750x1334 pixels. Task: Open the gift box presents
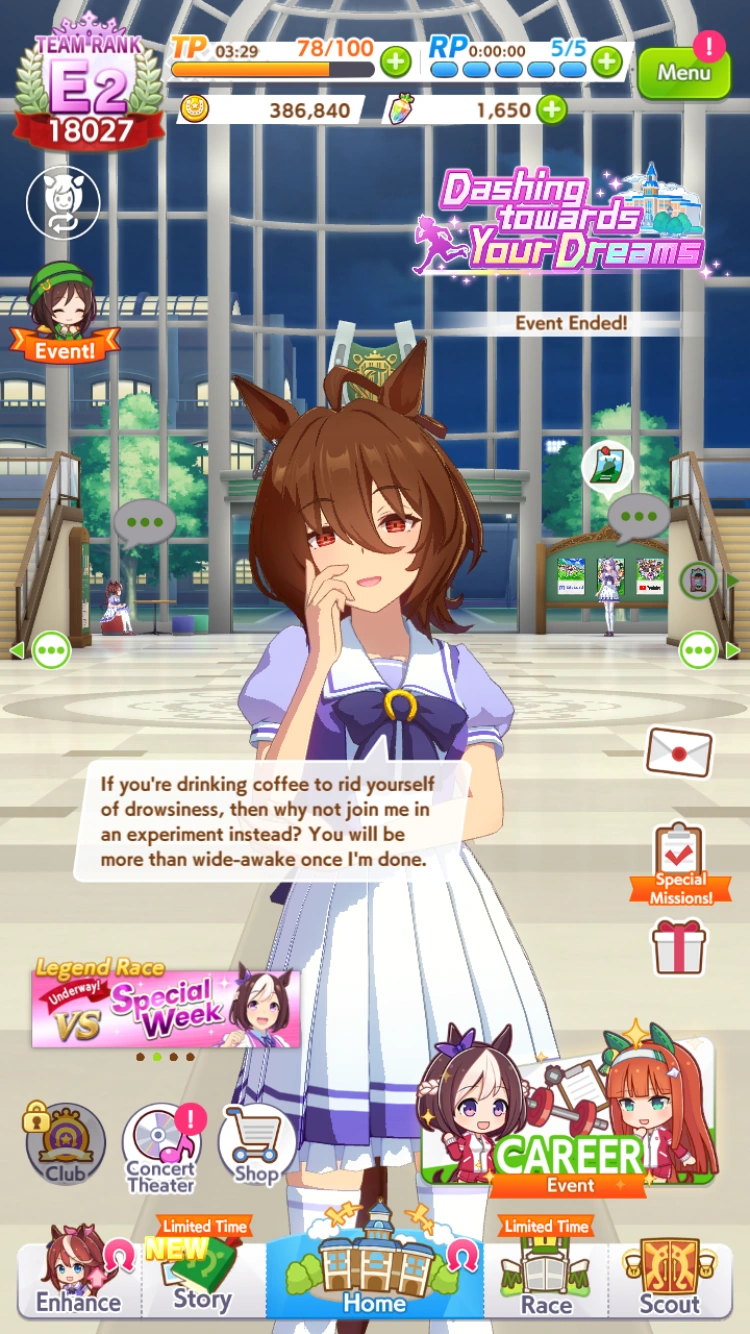tap(679, 946)
